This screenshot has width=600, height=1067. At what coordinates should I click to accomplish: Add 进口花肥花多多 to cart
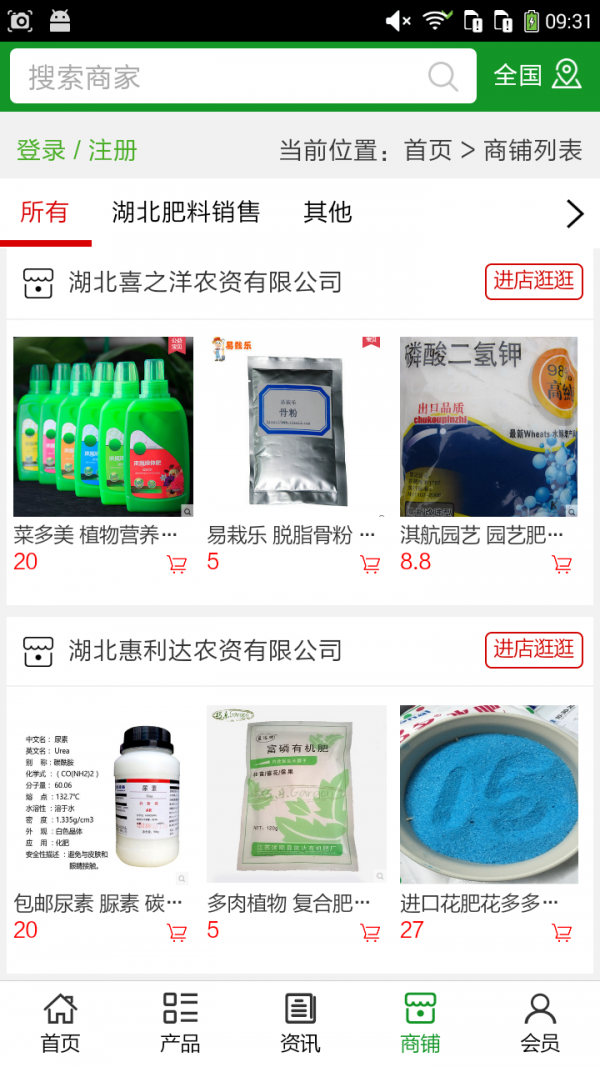562,933
